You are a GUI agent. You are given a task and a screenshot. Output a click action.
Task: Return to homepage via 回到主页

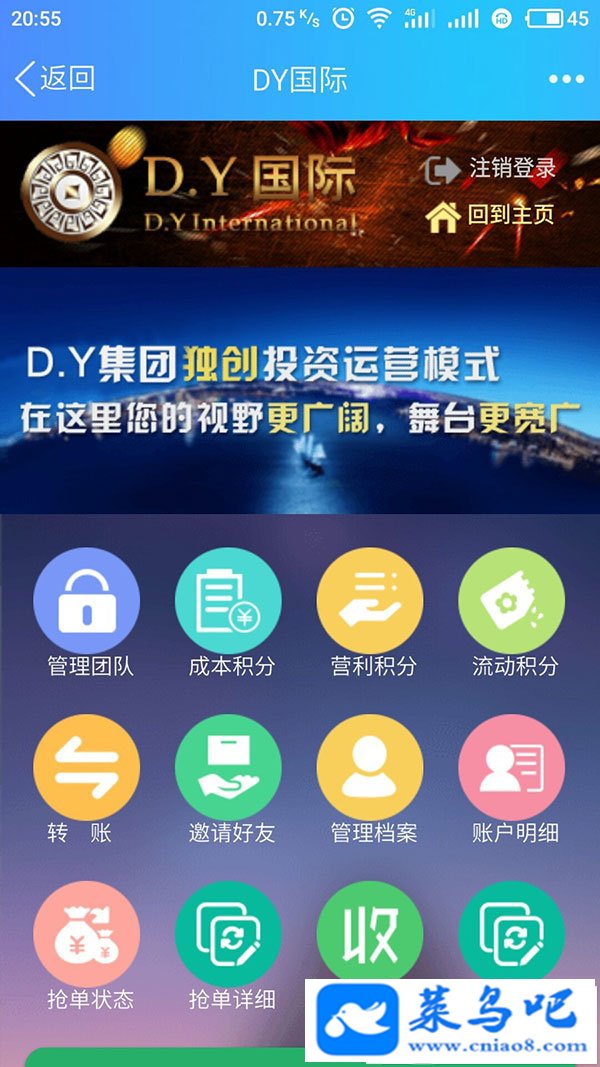point(491,216)
